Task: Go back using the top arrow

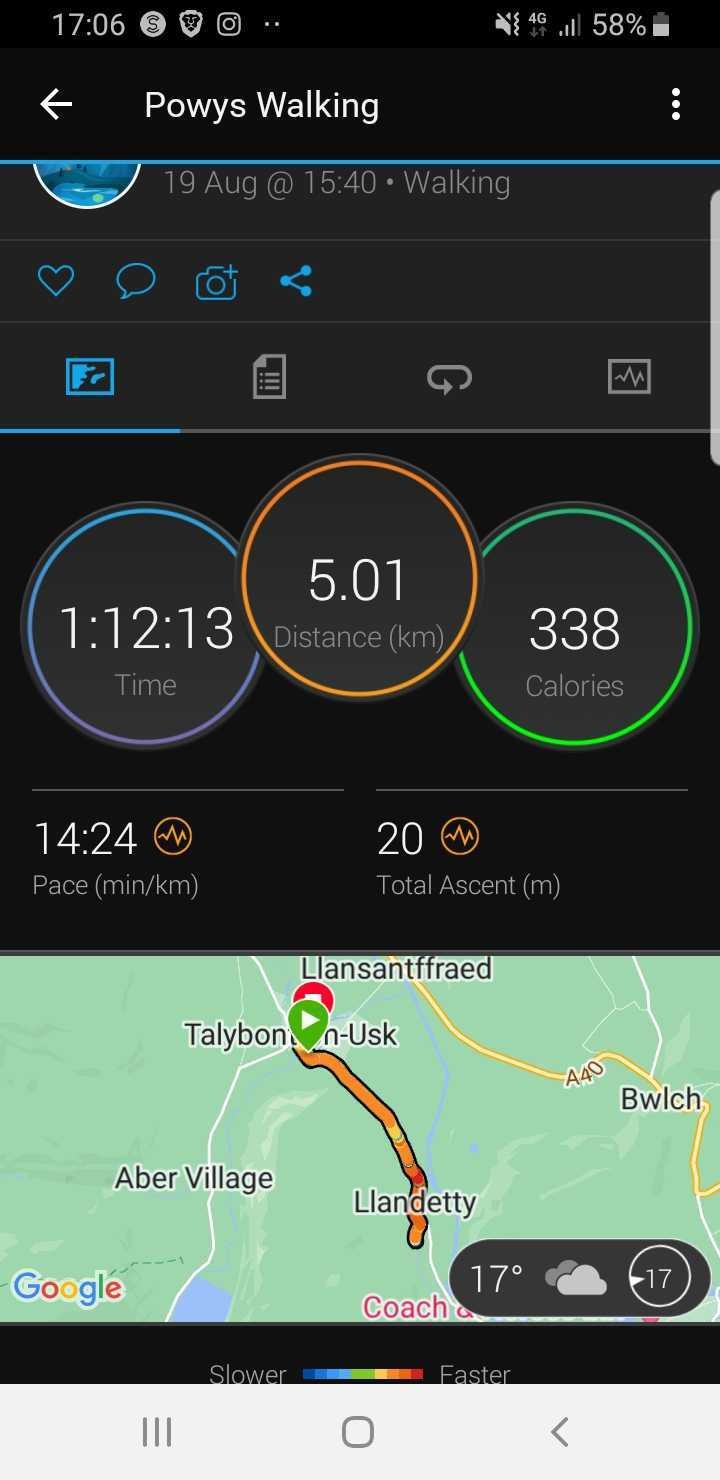Action: pyautogui.click(x=56, y=104)
